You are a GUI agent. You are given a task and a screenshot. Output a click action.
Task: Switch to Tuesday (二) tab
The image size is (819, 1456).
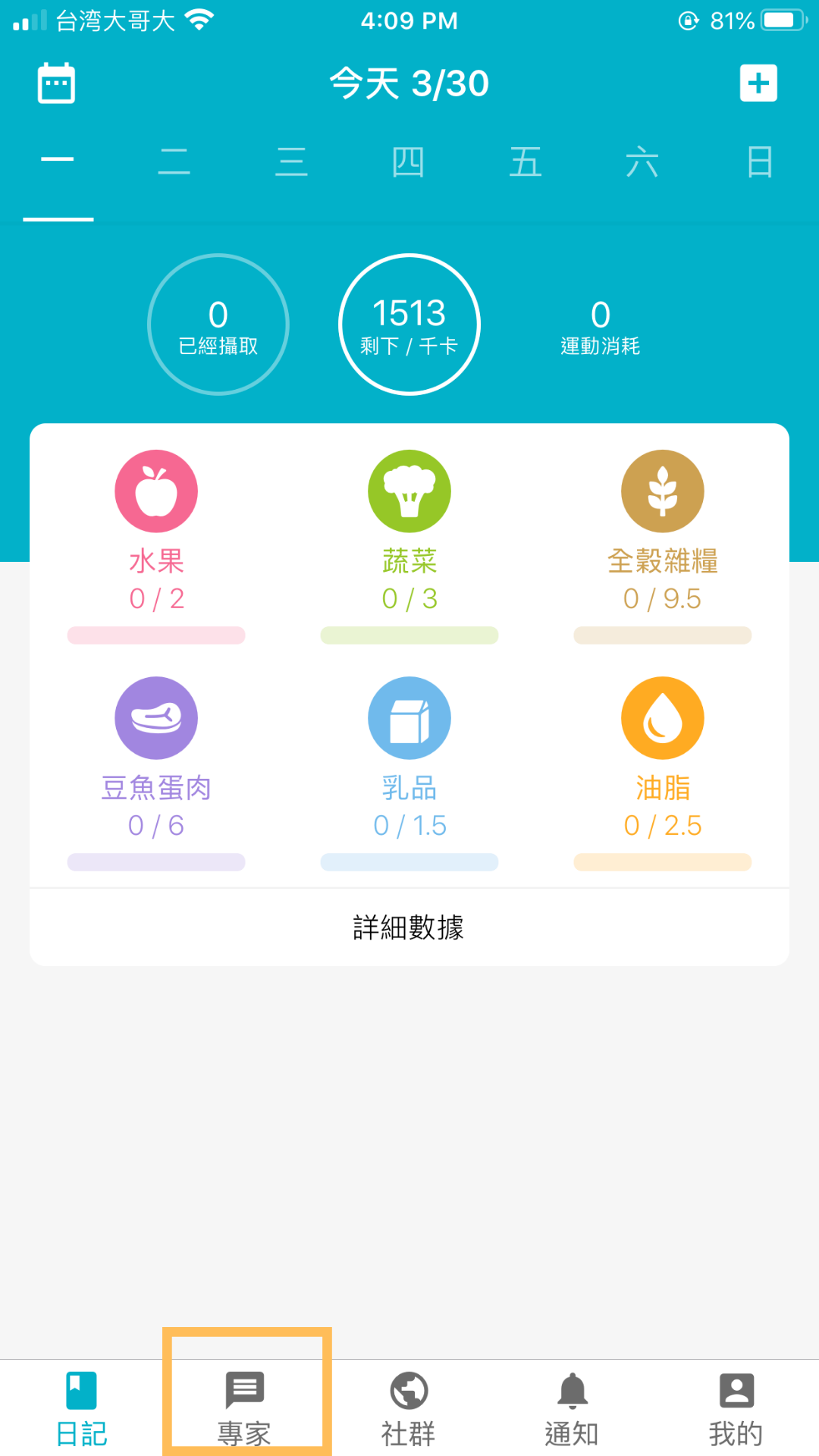[174, 162]
